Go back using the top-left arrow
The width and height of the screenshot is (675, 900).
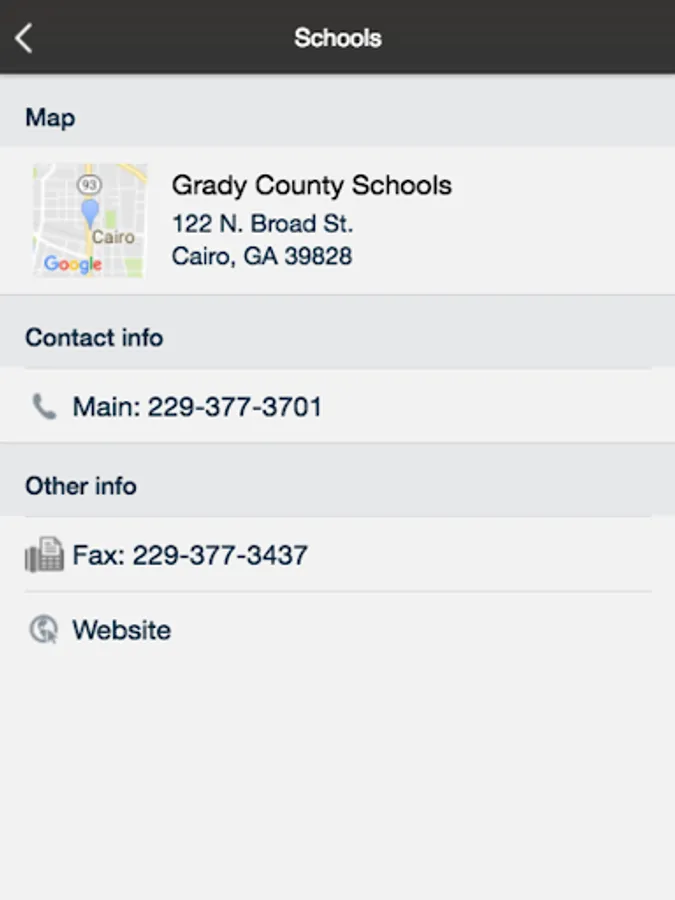[24, 38]
